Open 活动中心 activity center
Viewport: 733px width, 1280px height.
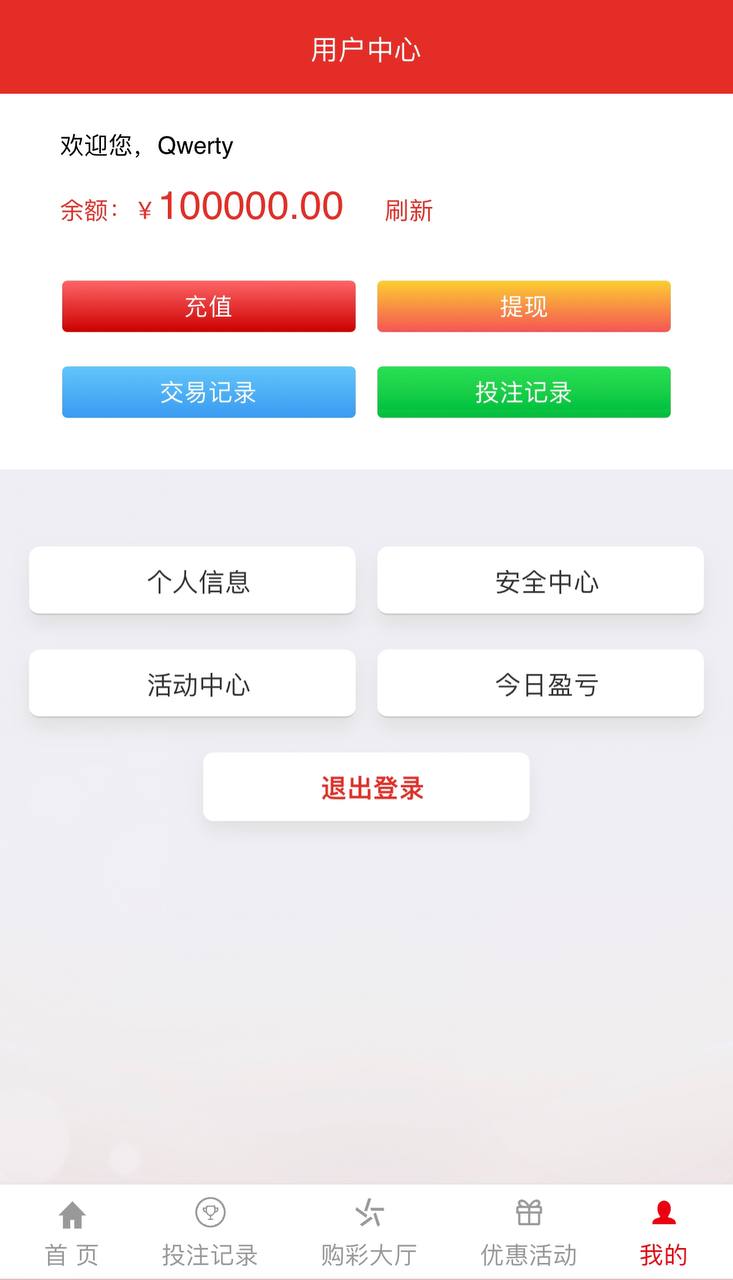click(x=192, y=683)
